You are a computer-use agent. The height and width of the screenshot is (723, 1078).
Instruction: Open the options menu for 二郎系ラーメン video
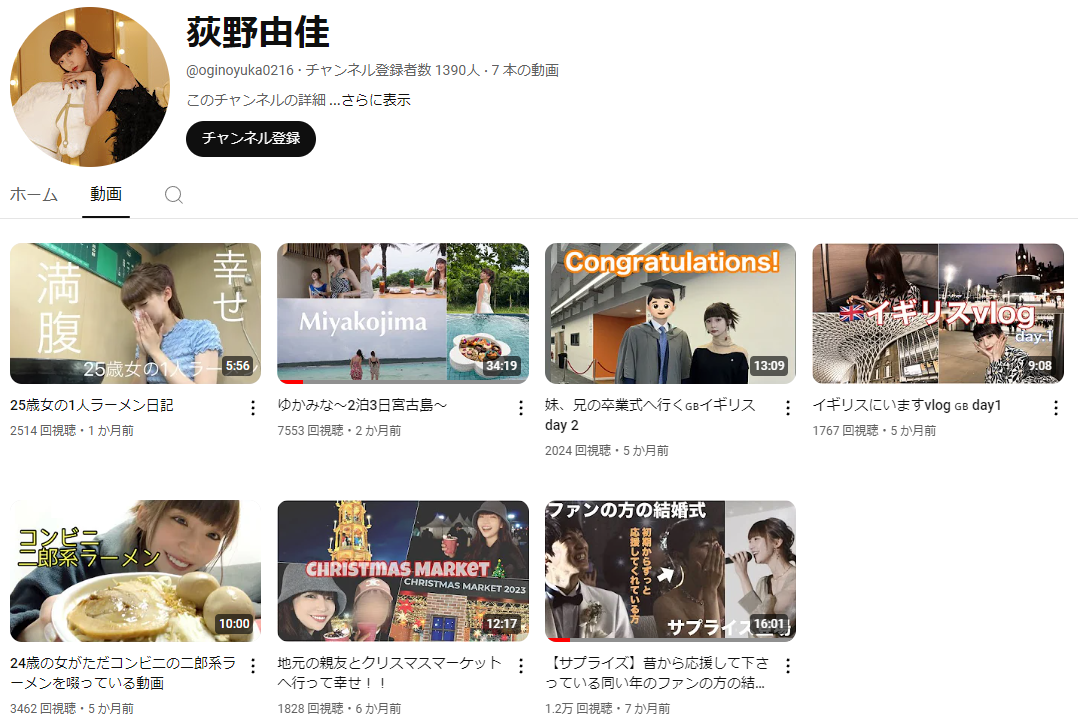pyautogui.click(x=253, y=665)
